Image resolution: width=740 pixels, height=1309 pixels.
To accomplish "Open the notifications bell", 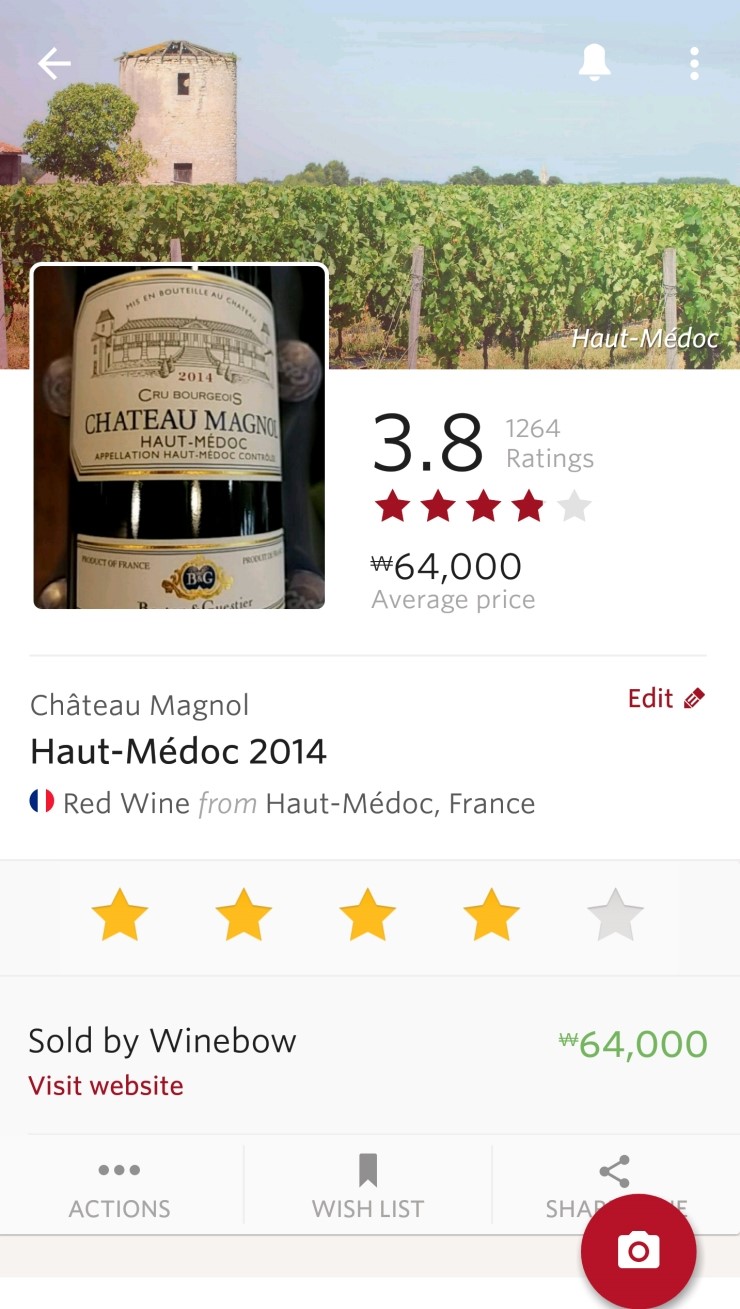I will (594, 62).
